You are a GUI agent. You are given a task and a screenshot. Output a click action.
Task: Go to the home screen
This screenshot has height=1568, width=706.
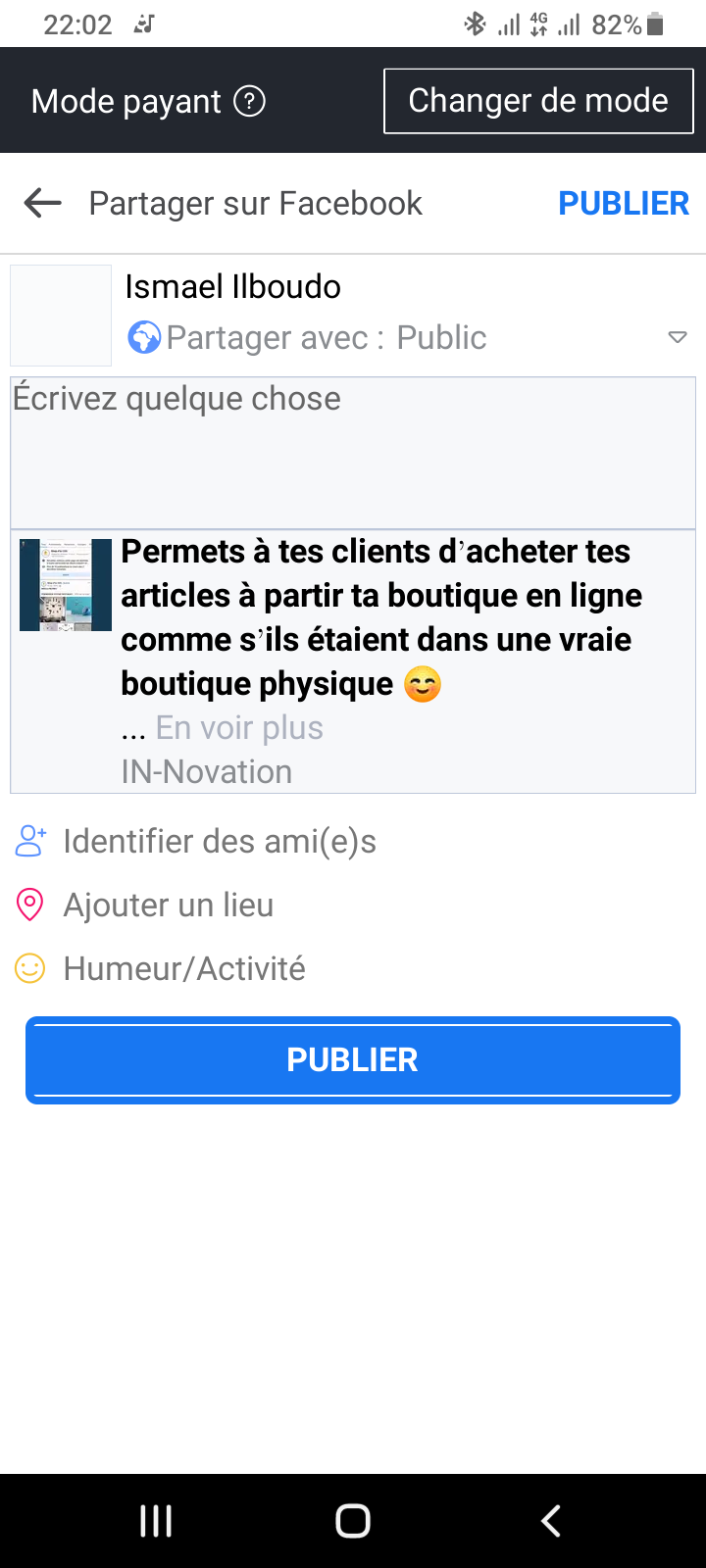coord(353,1521)
